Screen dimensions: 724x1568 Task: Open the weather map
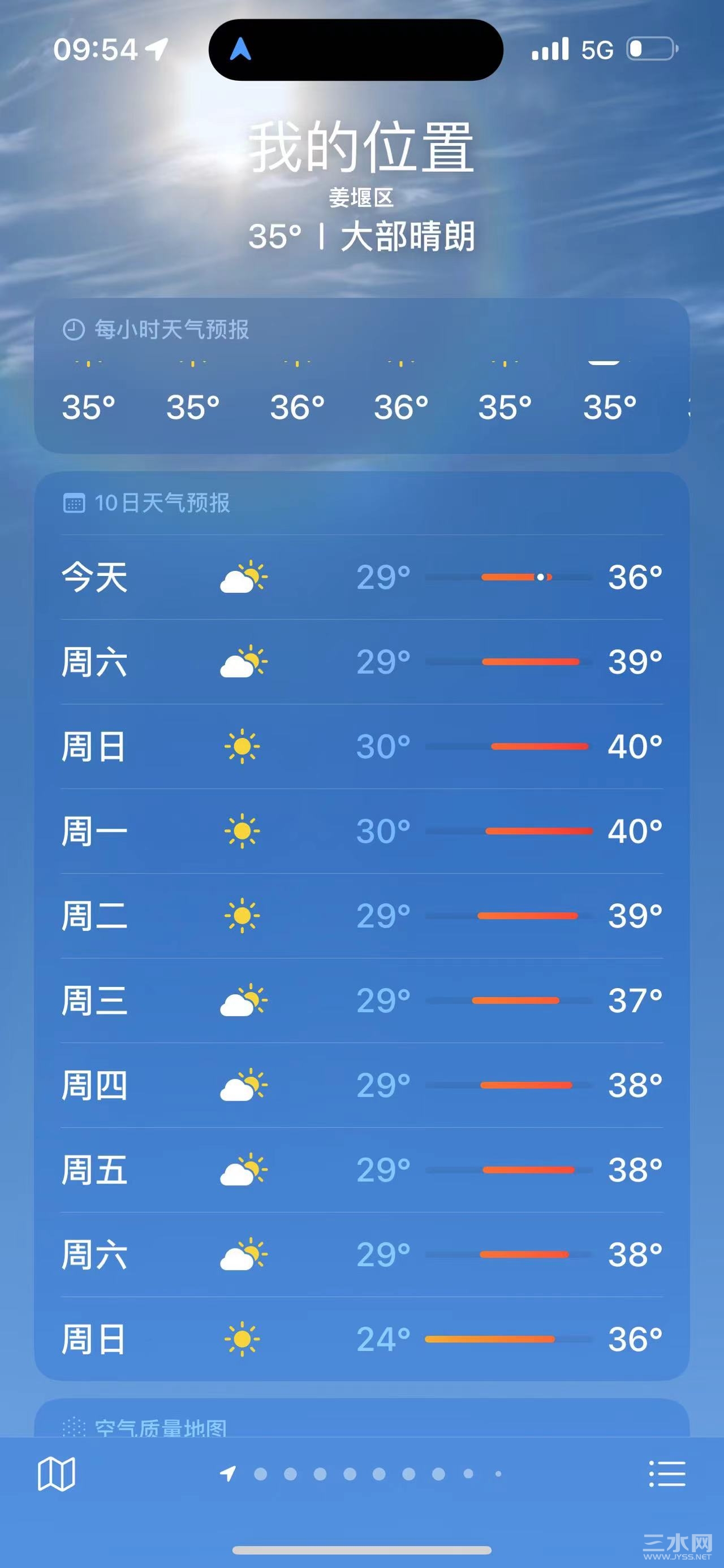[x=56, y=1474]
